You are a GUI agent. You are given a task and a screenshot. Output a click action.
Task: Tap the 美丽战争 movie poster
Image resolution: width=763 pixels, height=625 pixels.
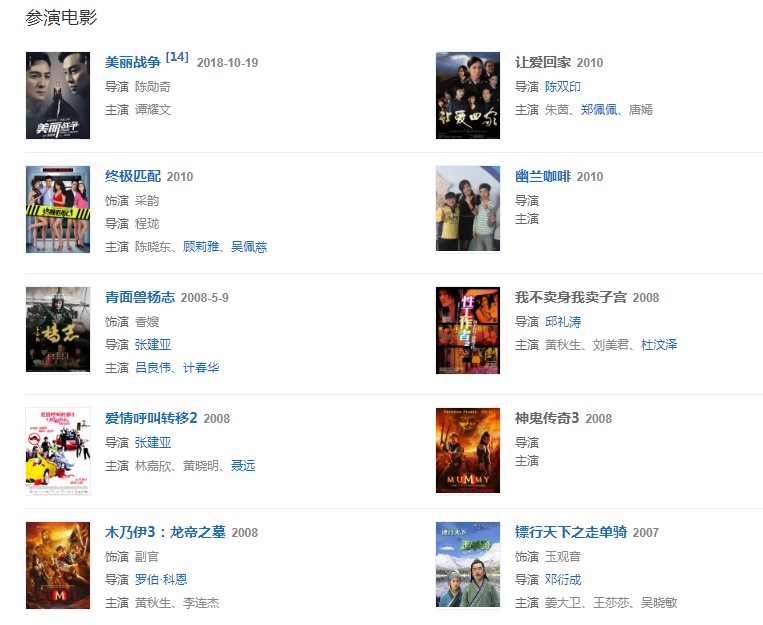tap(58, 96)
